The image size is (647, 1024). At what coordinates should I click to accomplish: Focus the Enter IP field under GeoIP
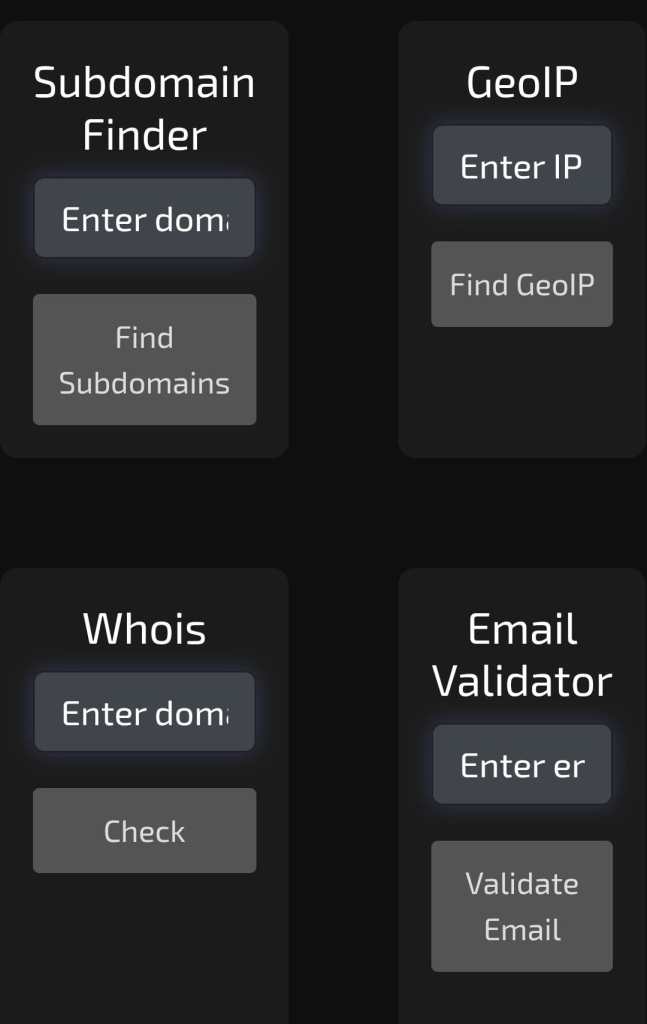pos(521,166)
